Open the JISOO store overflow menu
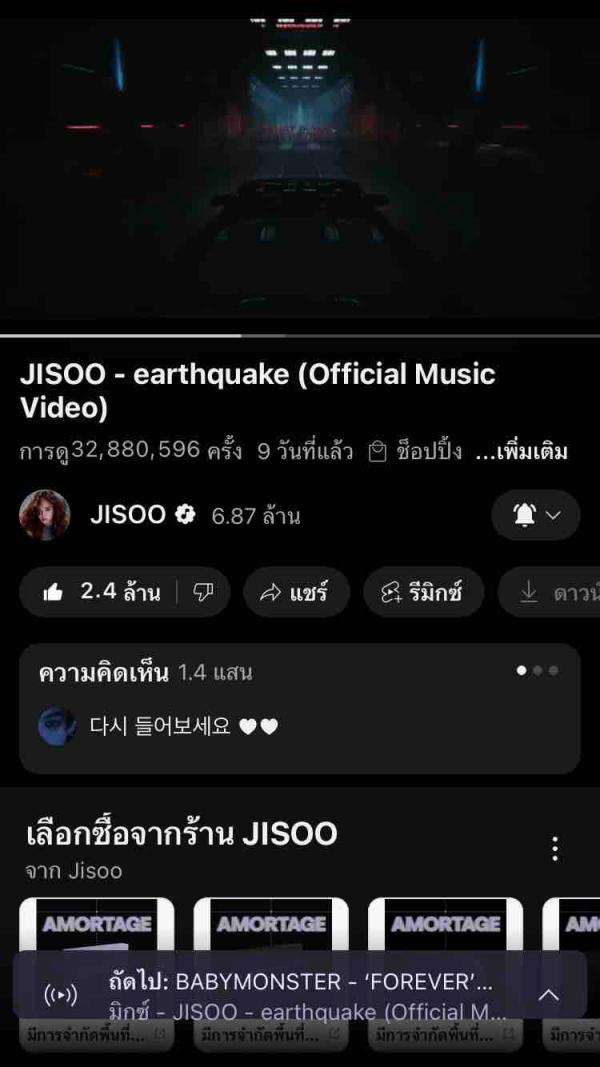The height and width of the screenshot is (1067, 600). pos(555,849)
